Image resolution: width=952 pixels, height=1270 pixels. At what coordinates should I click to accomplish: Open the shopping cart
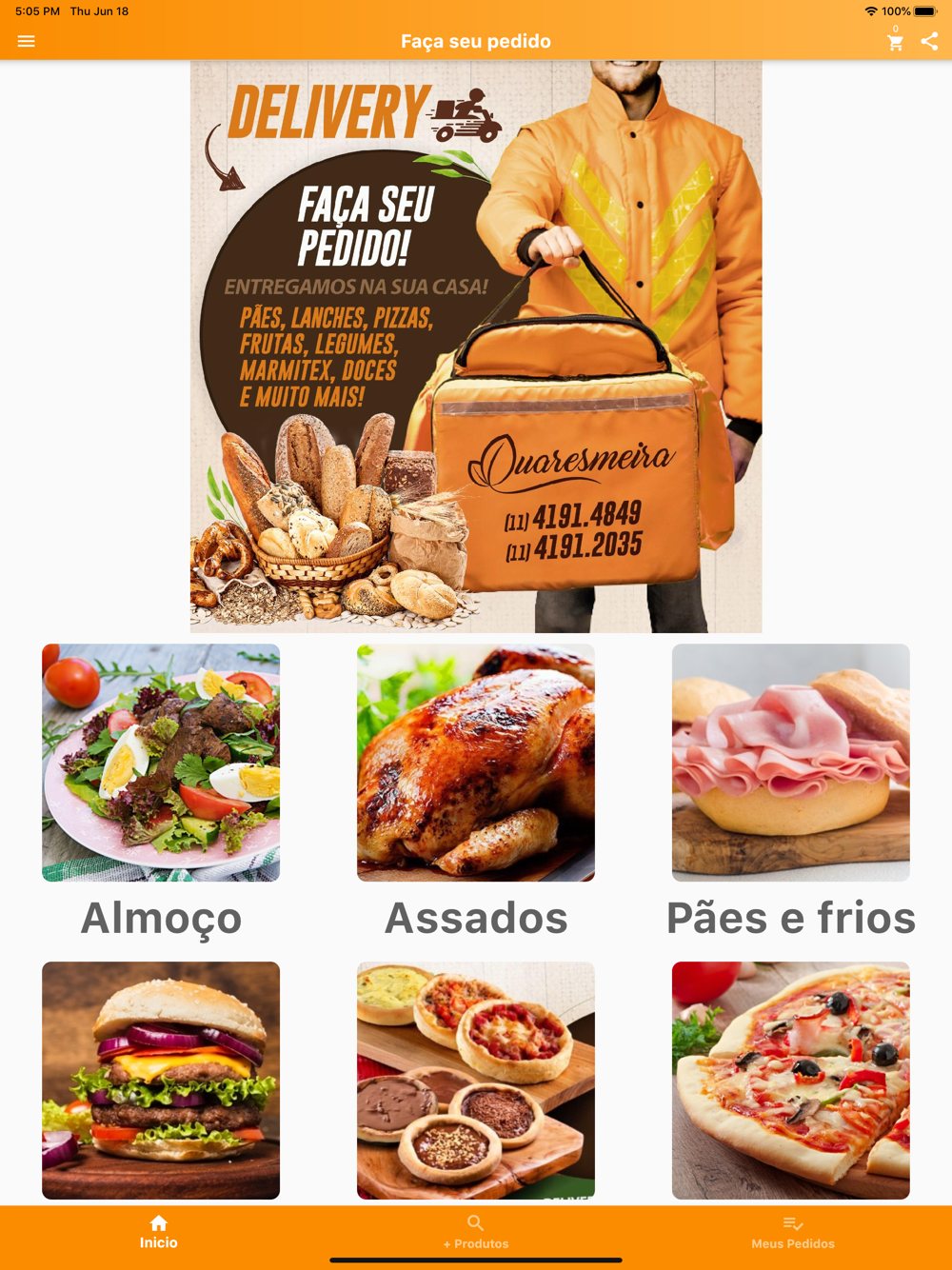click(x=895, y=42)
